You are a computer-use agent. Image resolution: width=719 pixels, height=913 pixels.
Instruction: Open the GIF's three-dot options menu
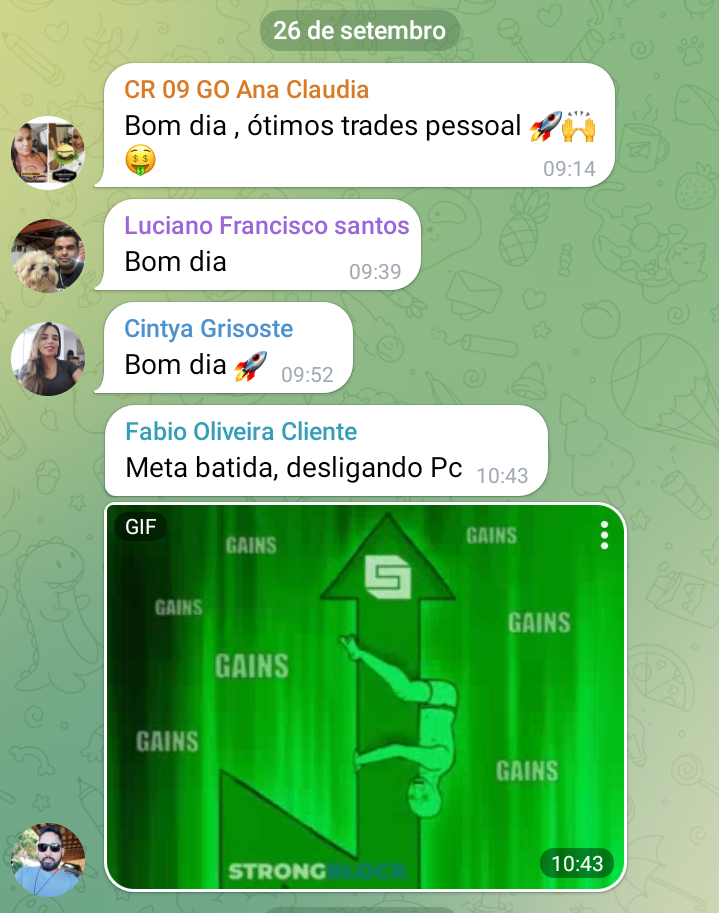tap(604, 535)
